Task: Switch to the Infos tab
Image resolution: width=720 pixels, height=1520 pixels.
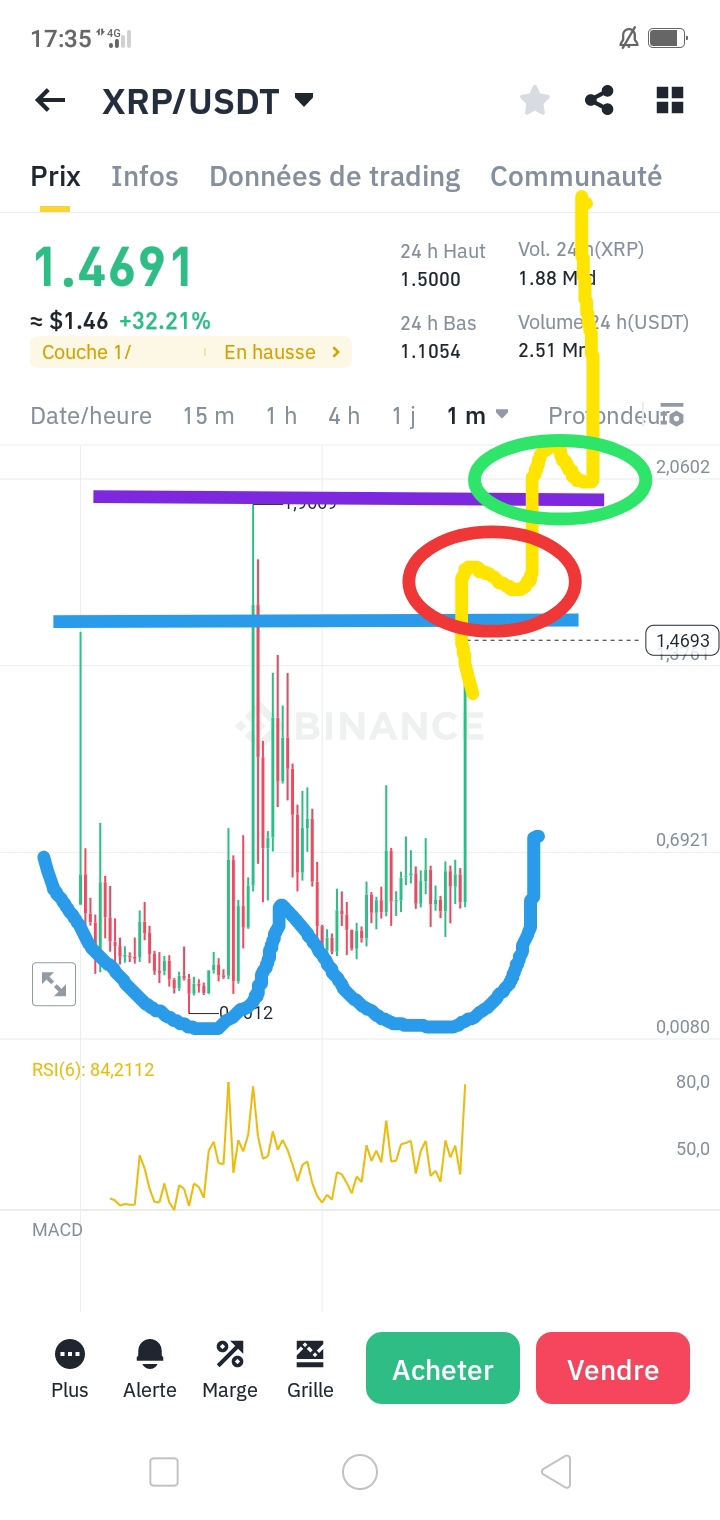Action: 144,177
